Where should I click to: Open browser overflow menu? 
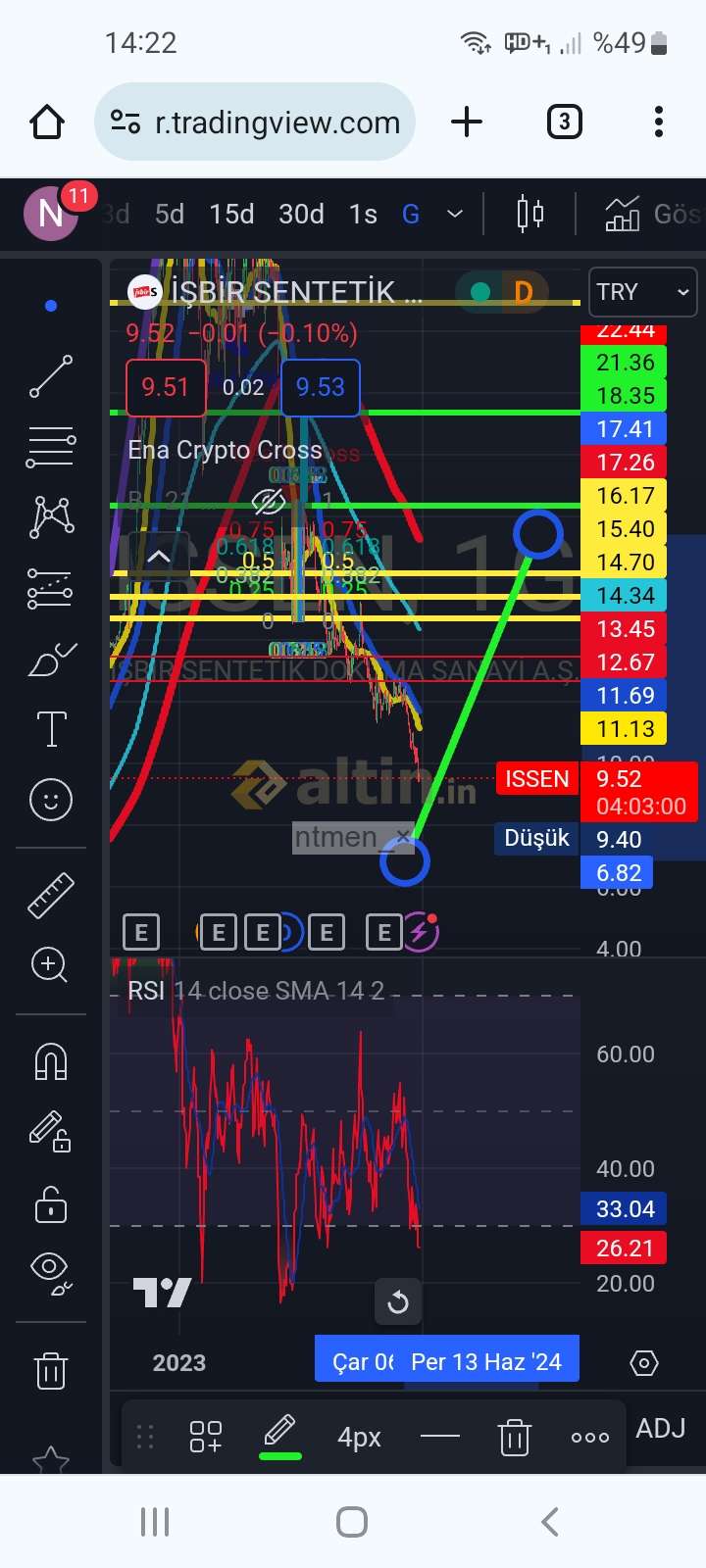coord(659,122)
